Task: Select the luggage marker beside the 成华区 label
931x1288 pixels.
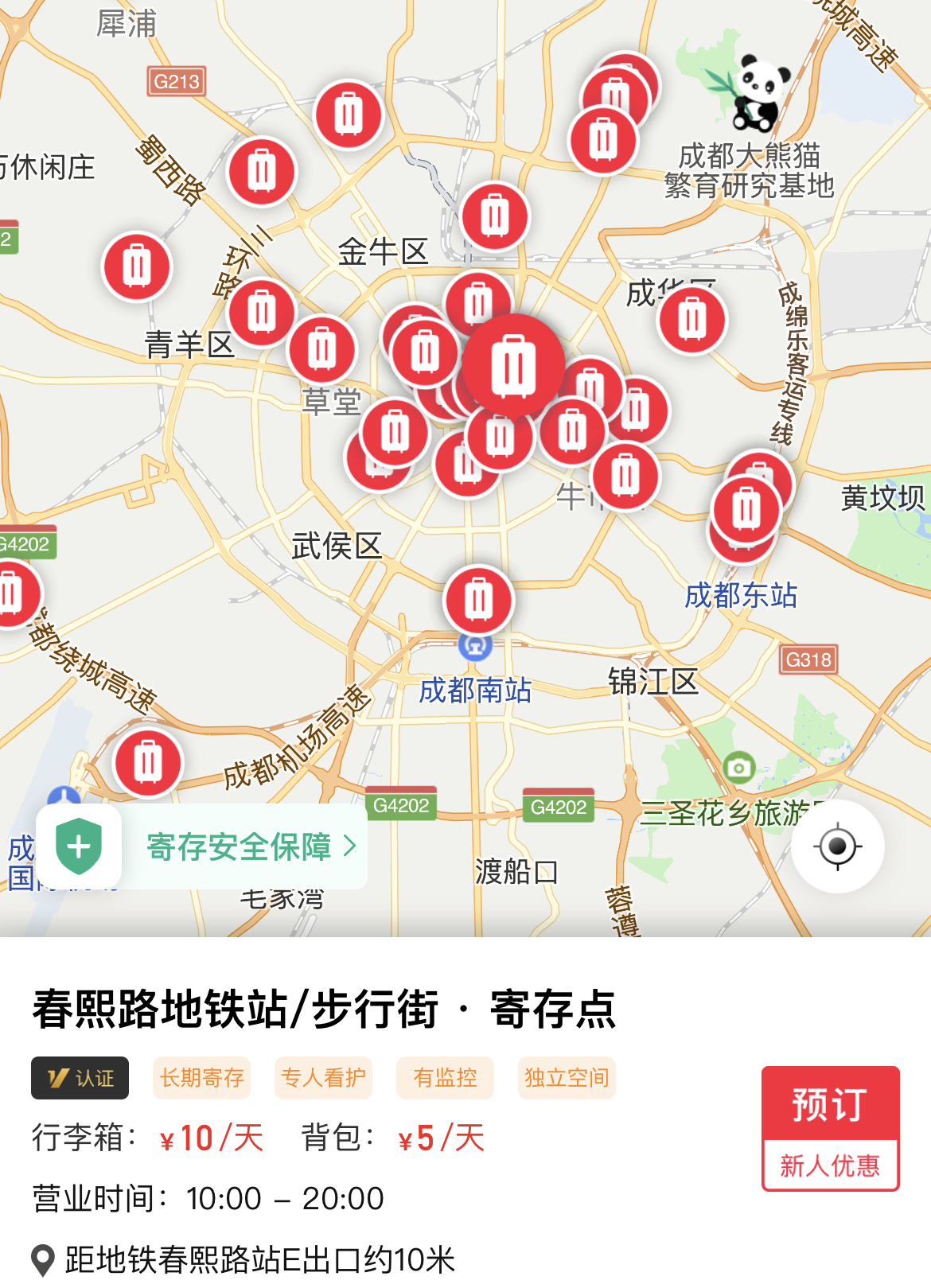Action: (x=691, y=320)
